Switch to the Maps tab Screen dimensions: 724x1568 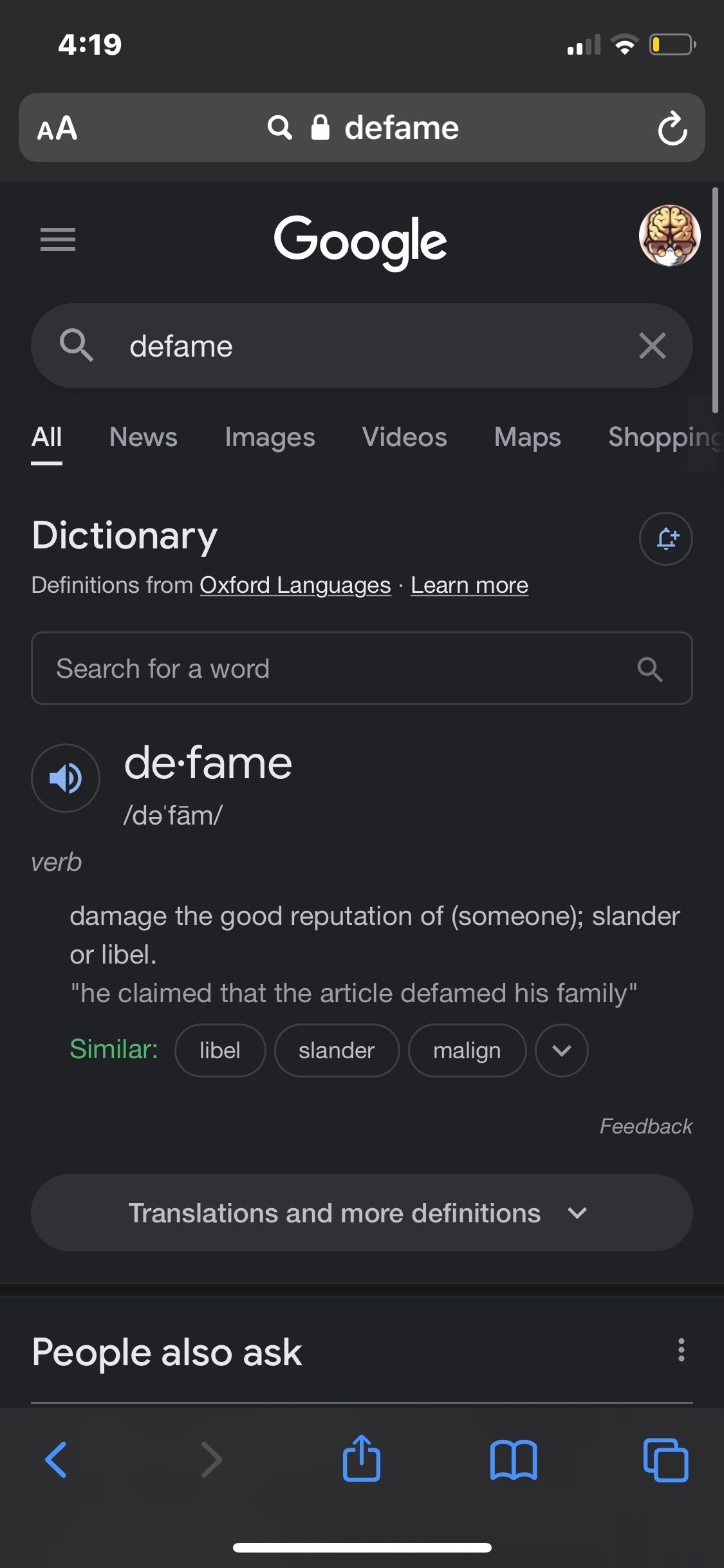tap(527, 437)
